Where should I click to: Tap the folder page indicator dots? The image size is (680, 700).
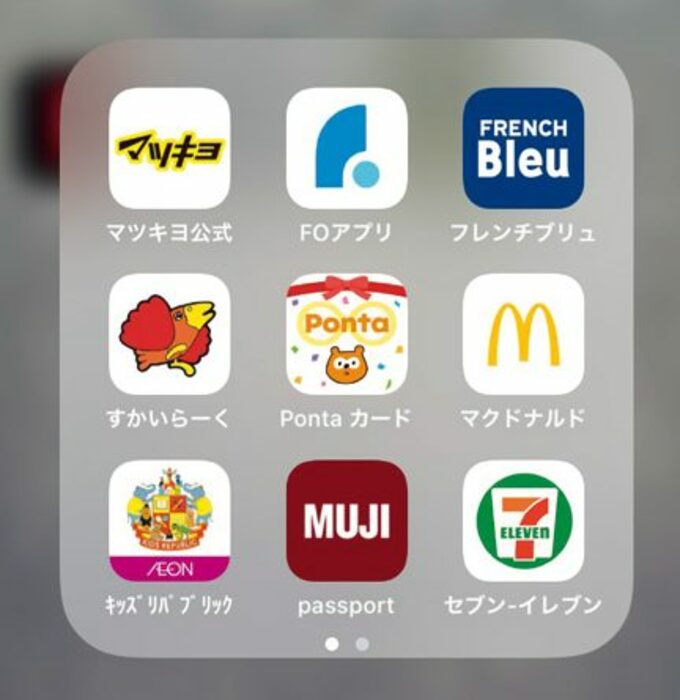tap(346, 644)
